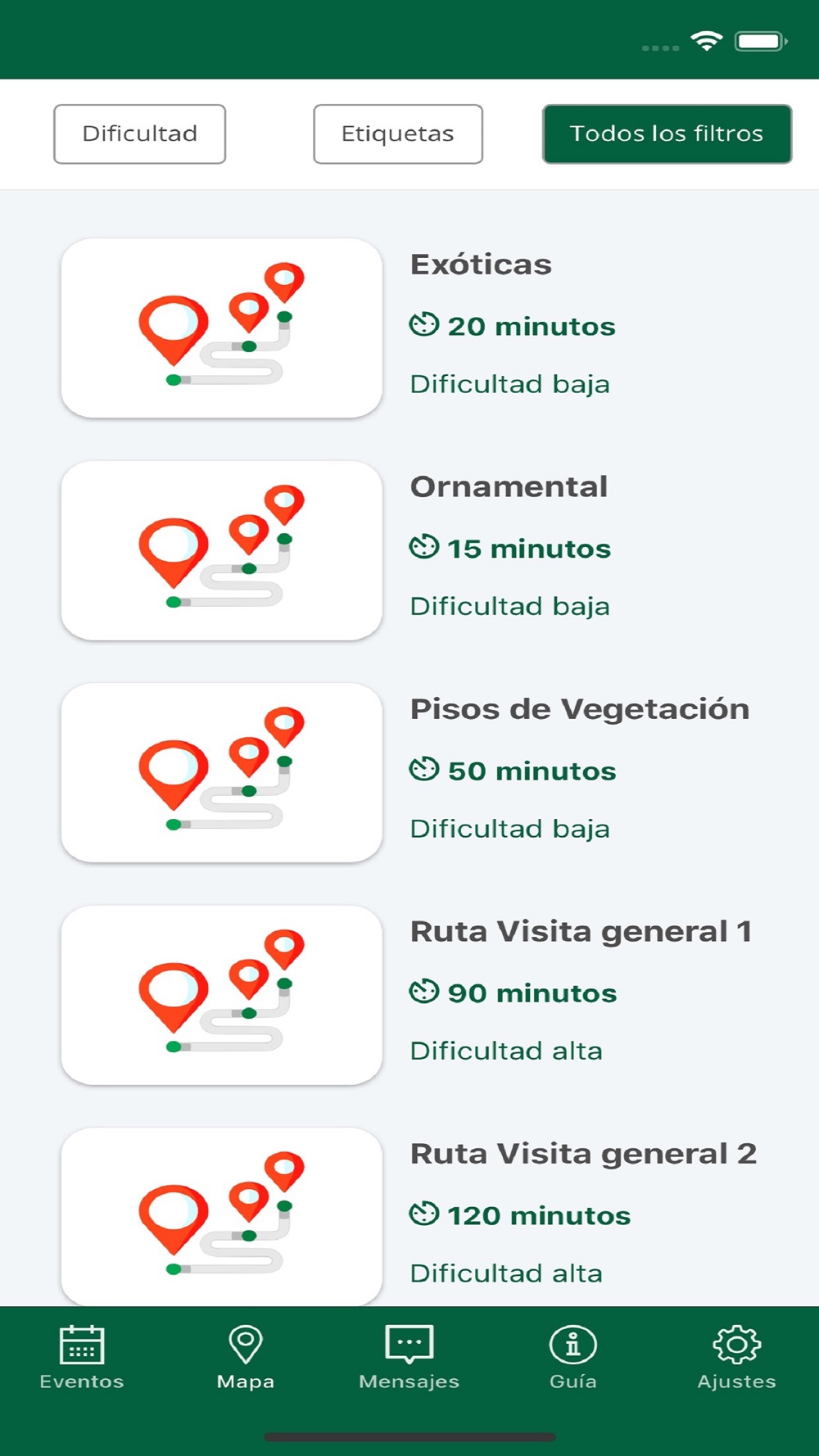This screenshot has height=1456, width=819.
Task: Open the Etiquetas filter
Action: tap(398, 134)
